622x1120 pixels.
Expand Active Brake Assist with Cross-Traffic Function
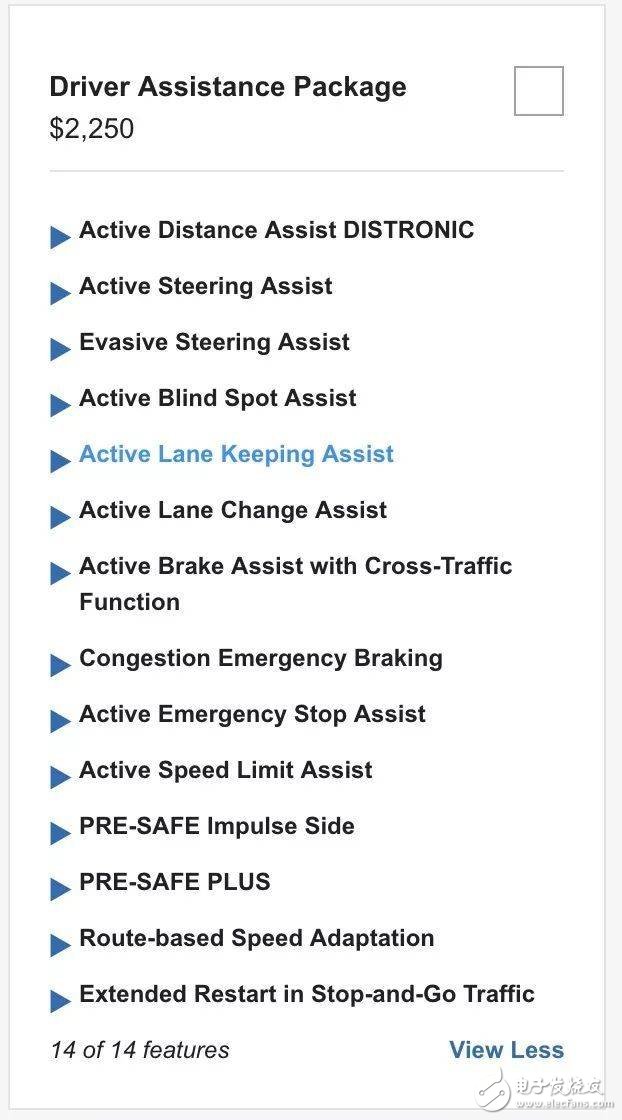(295, 566)
